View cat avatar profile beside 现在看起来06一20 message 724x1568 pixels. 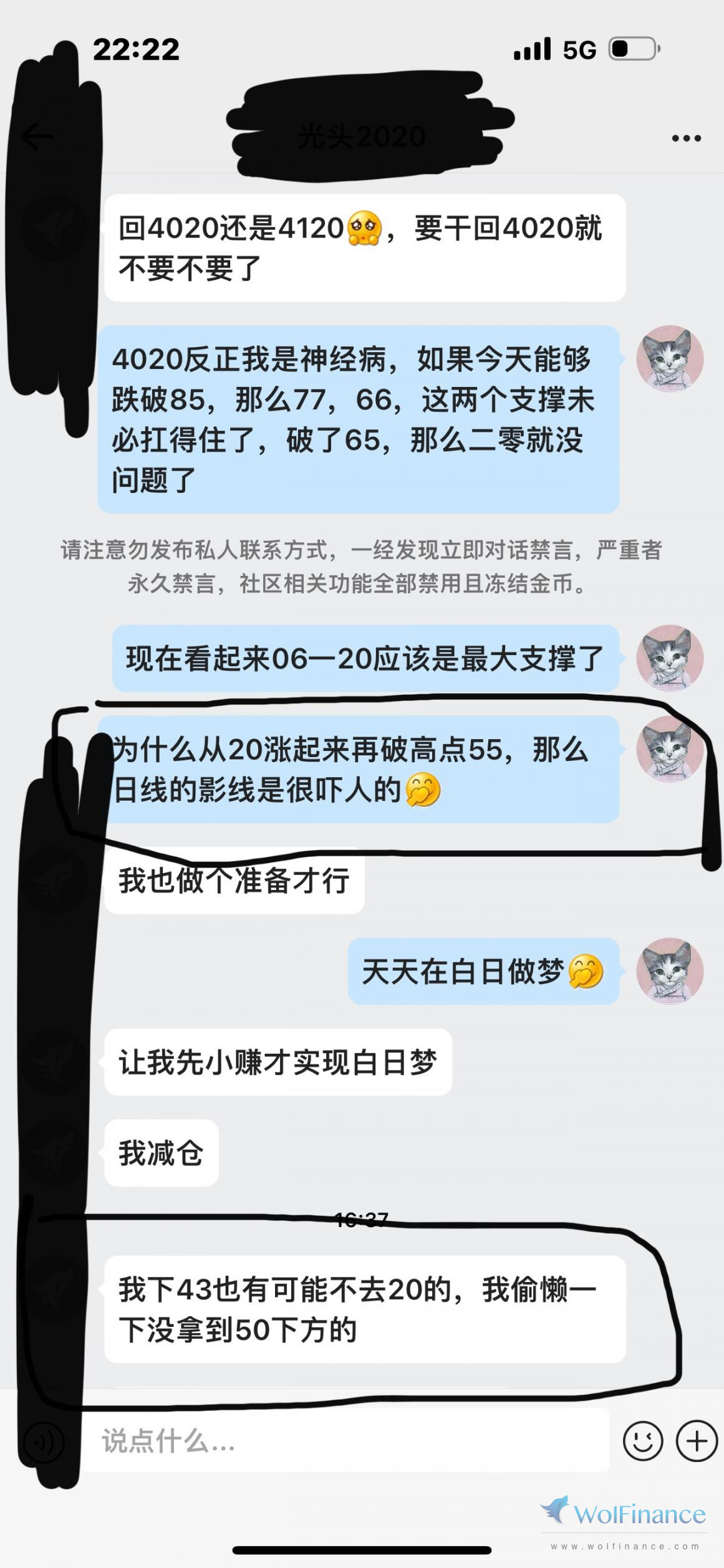(x=670, y=658)
